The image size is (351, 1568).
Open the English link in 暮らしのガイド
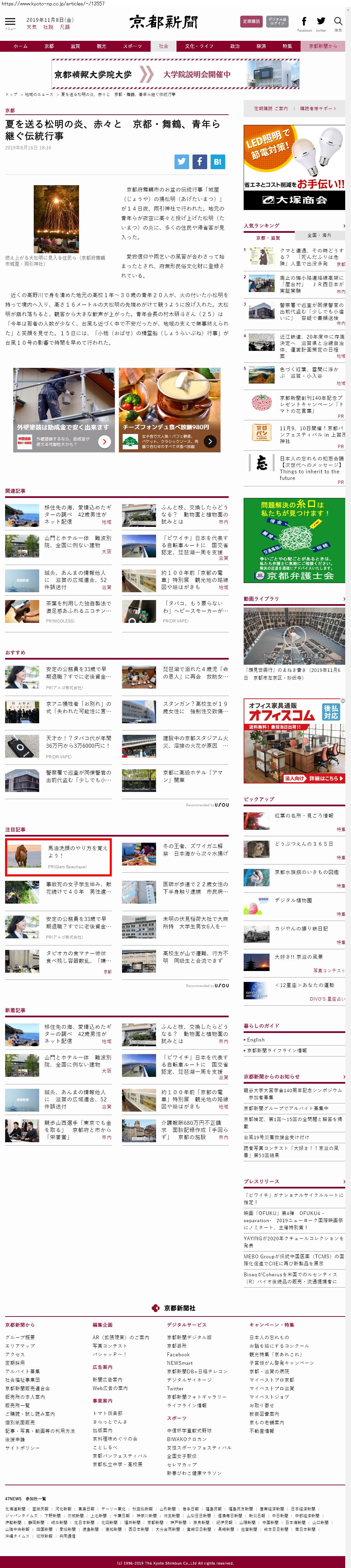tap(255, 1040)
